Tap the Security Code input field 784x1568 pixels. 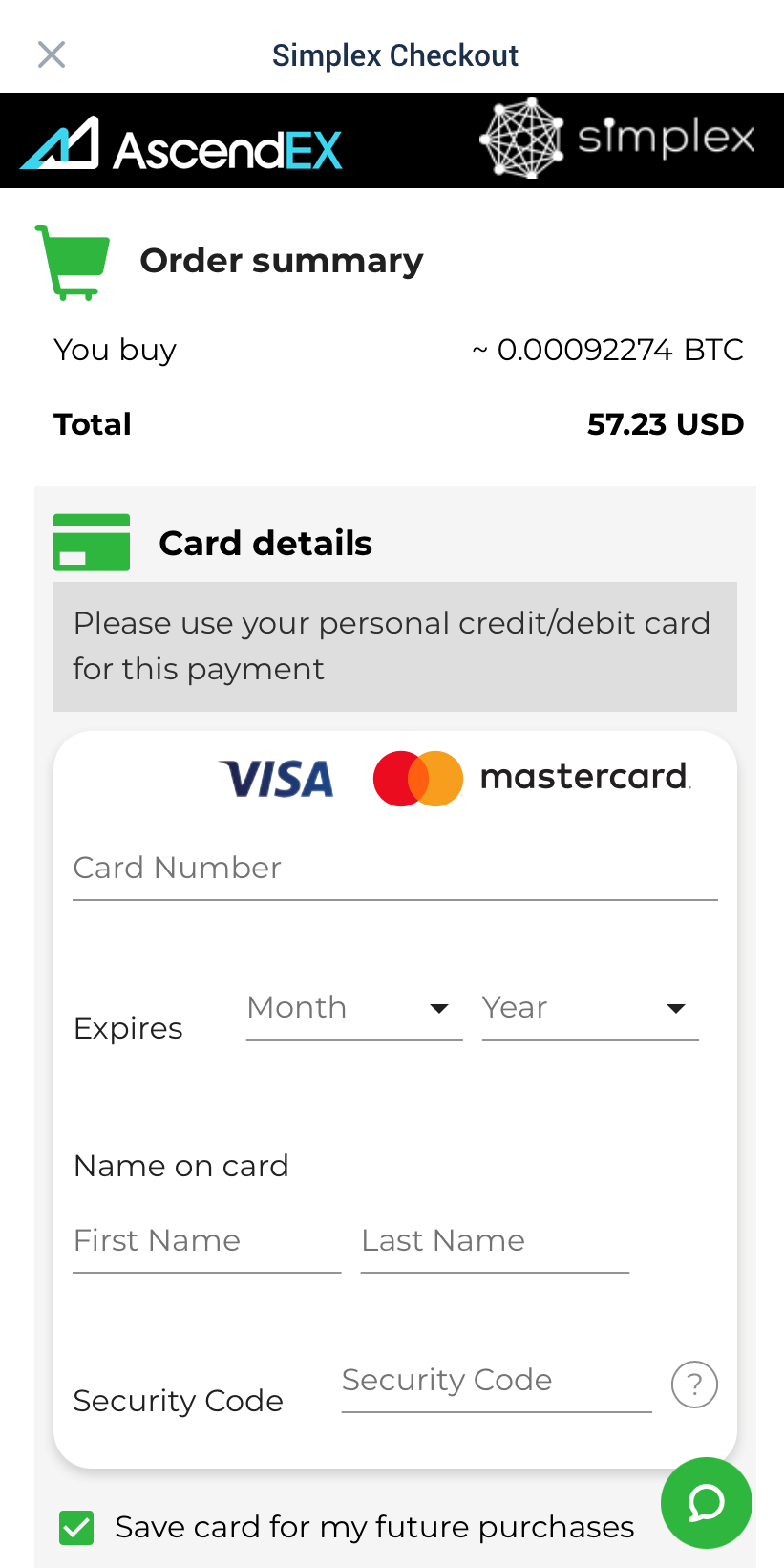(496, 1381)
